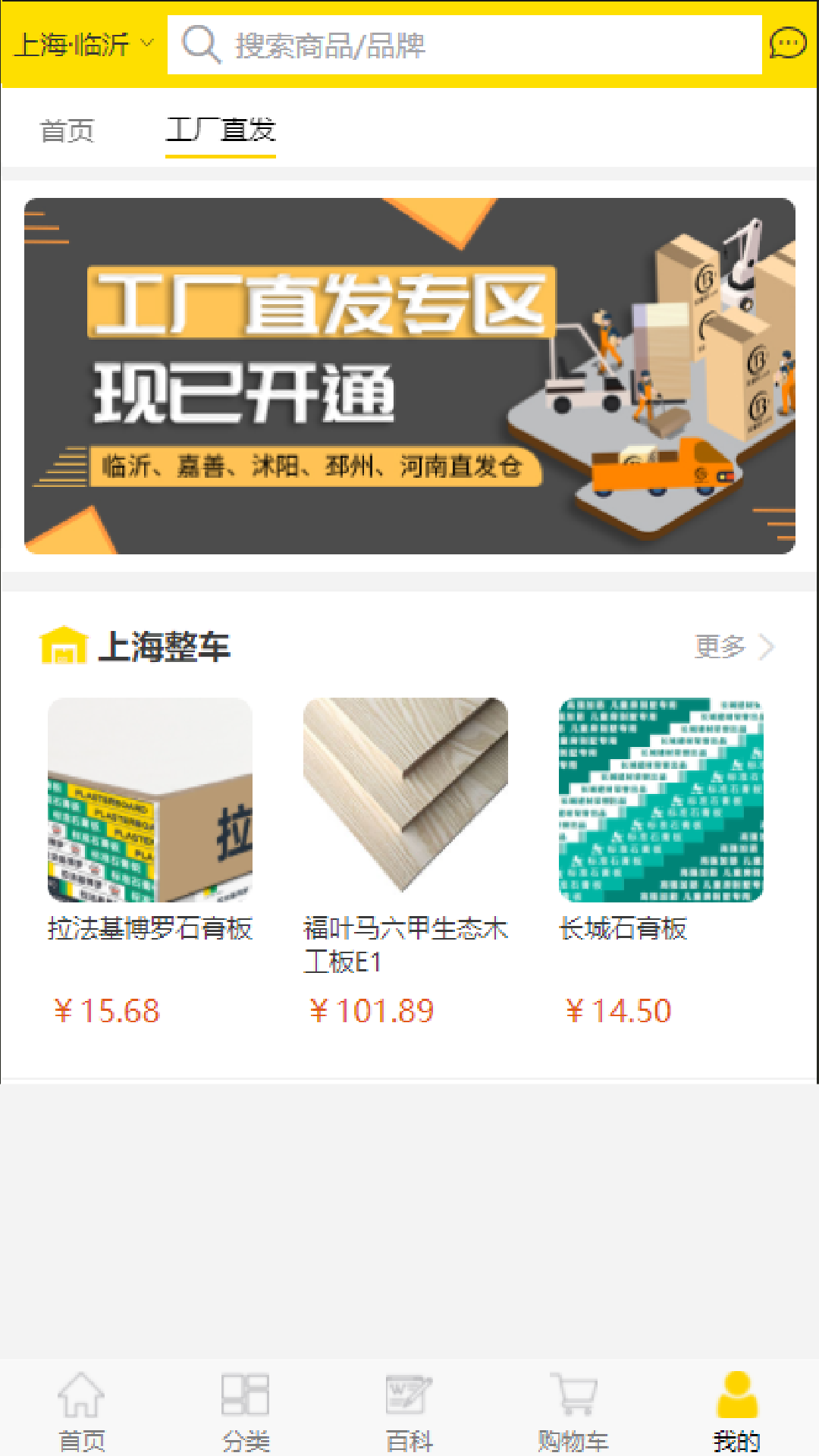Open the 工厂直发专区 banner
The height and width of the screenshot is (1456, 819).
coord(409,375)
